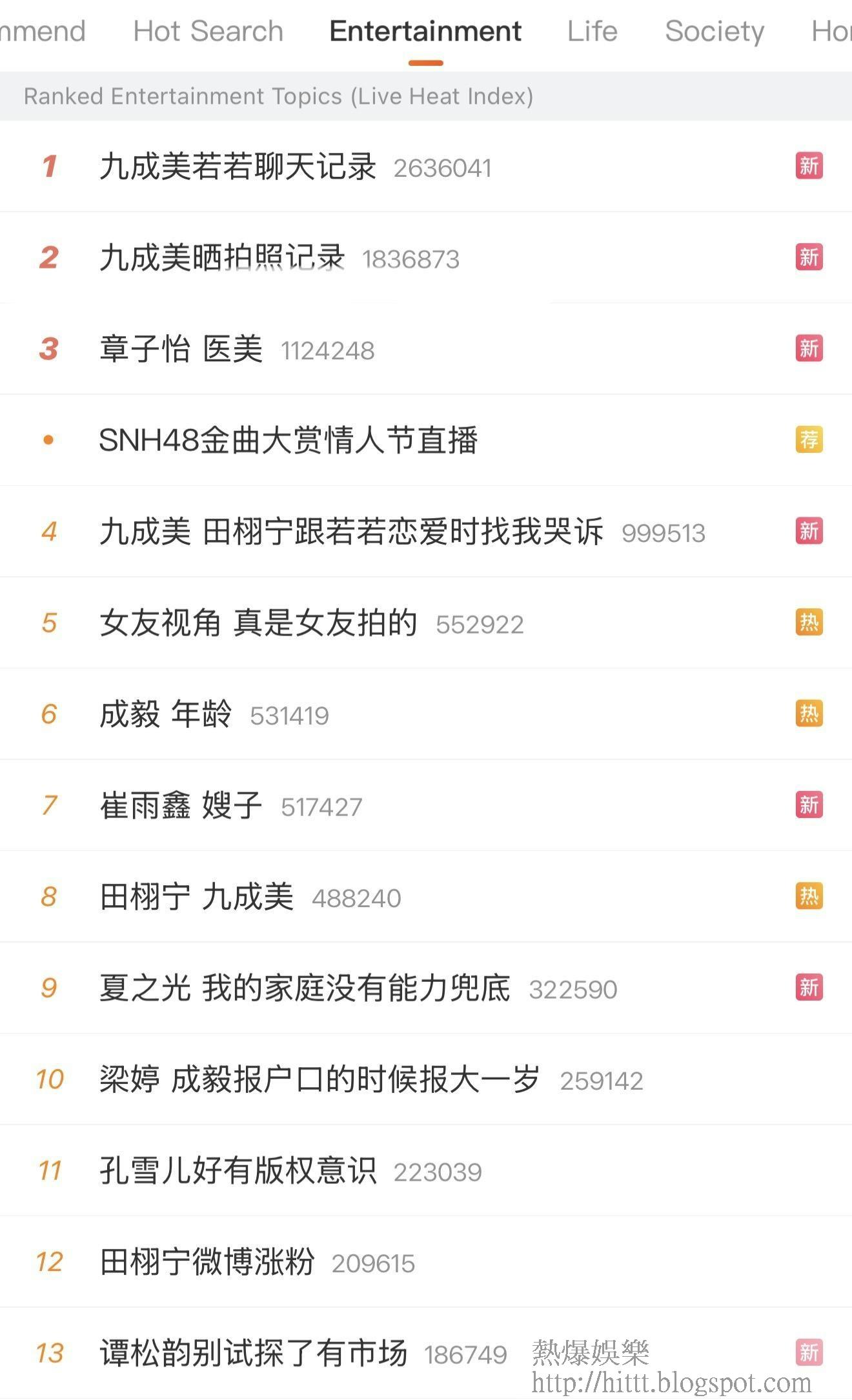The width and height of the screenshot is (852, 1400).
Task: Open recommended topic SNH48金曲大赏情人节直播
Action: 288,441
